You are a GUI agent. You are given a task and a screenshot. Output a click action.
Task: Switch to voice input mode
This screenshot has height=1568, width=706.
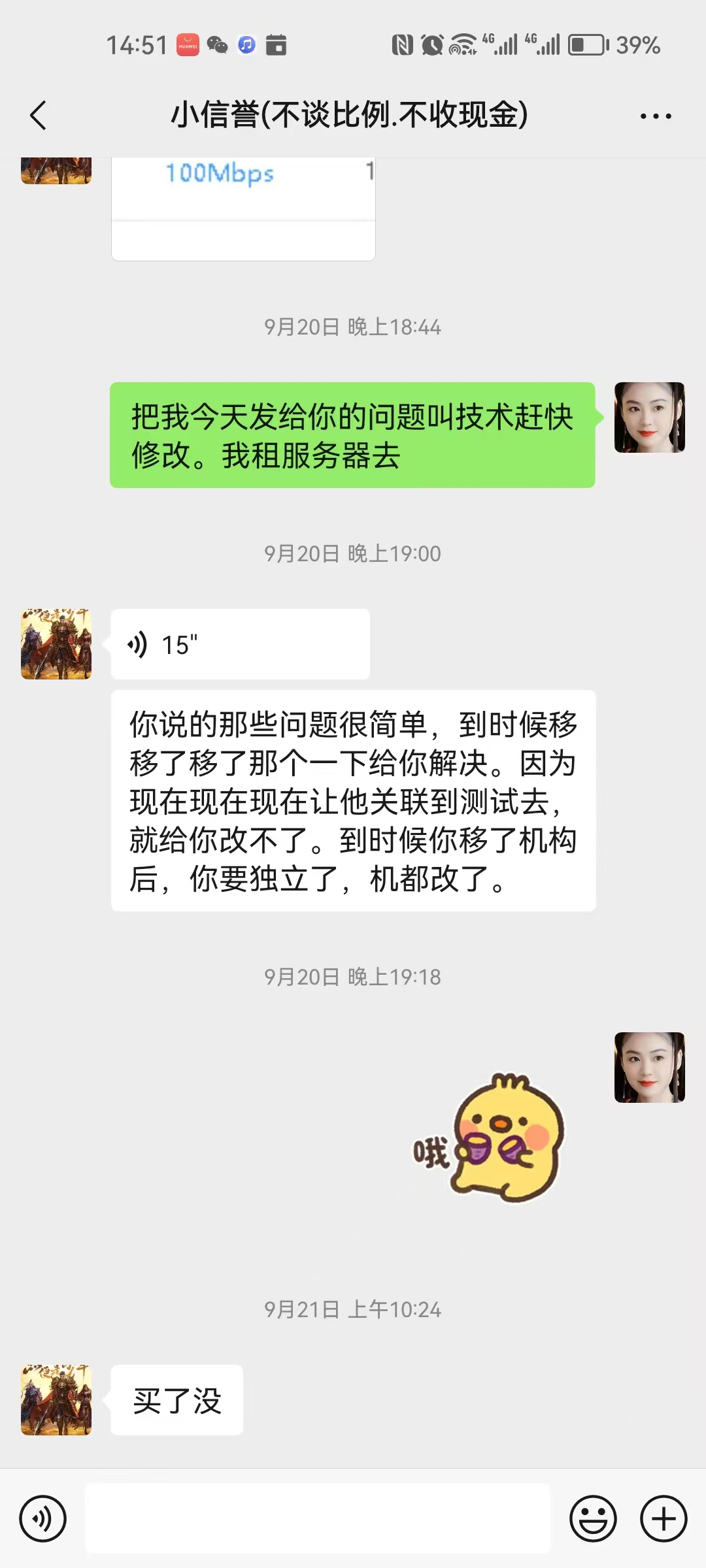(43, 1518)
